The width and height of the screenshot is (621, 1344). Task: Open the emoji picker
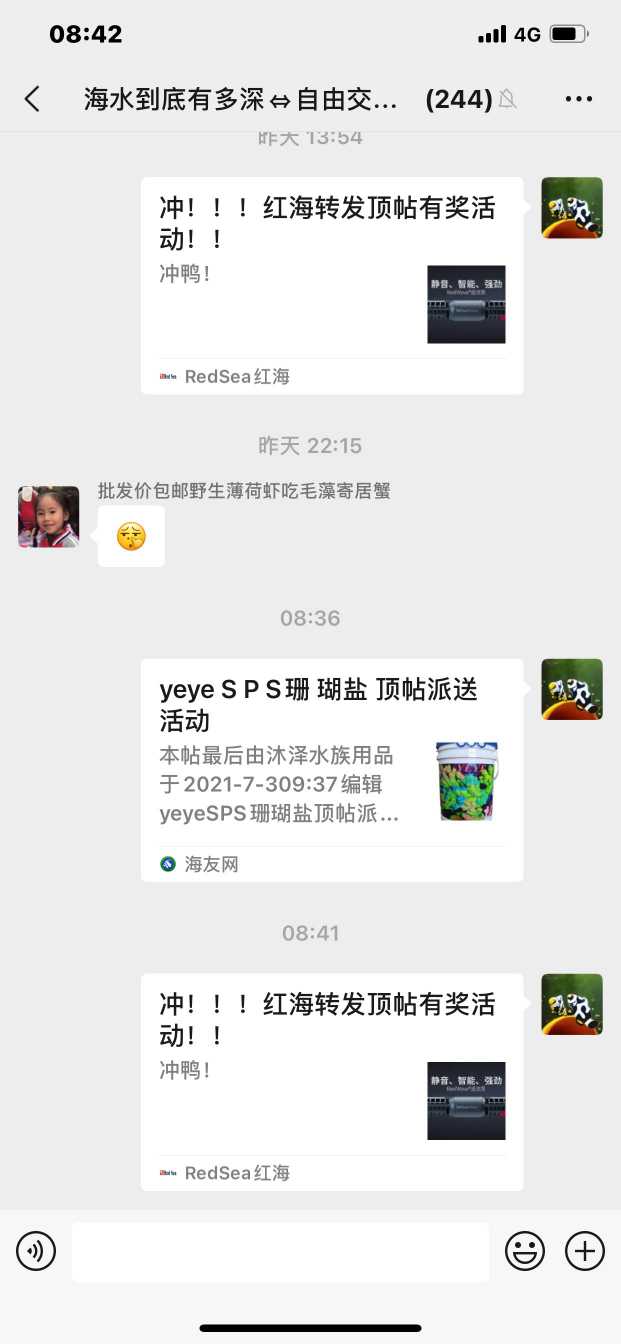pyautogui.click(x=525, y=1251)
